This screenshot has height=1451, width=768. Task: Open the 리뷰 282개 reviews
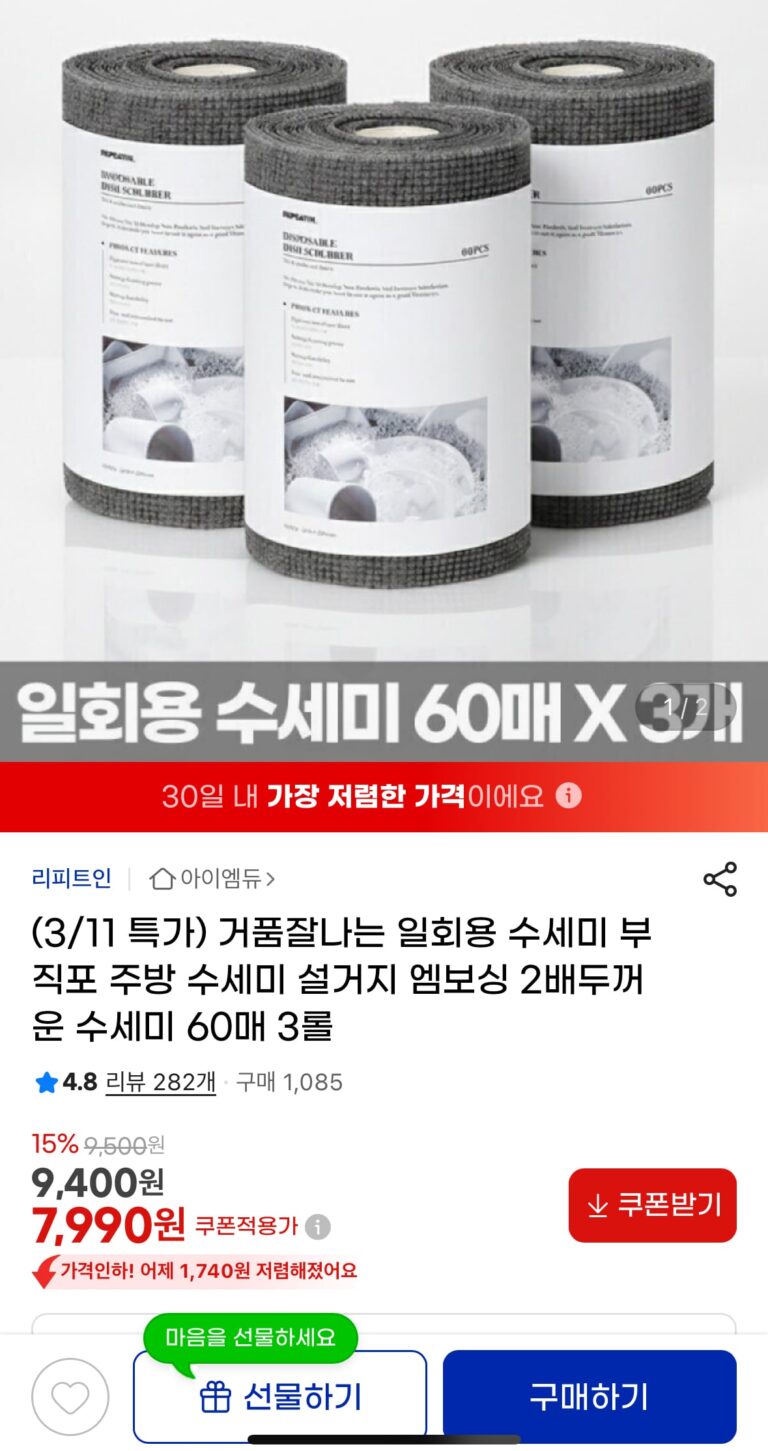pos(160,1082)
